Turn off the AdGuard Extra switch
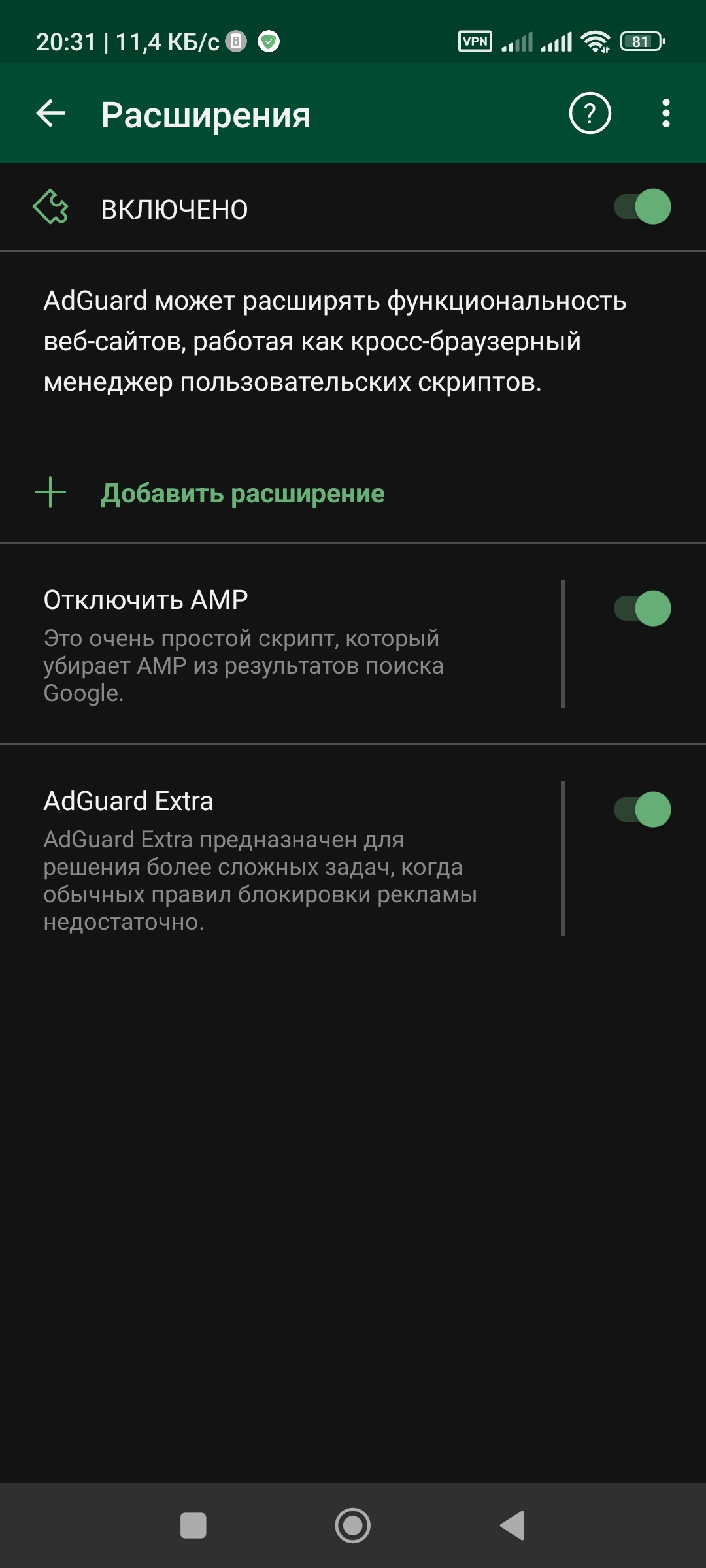 [x=642, y=810]
